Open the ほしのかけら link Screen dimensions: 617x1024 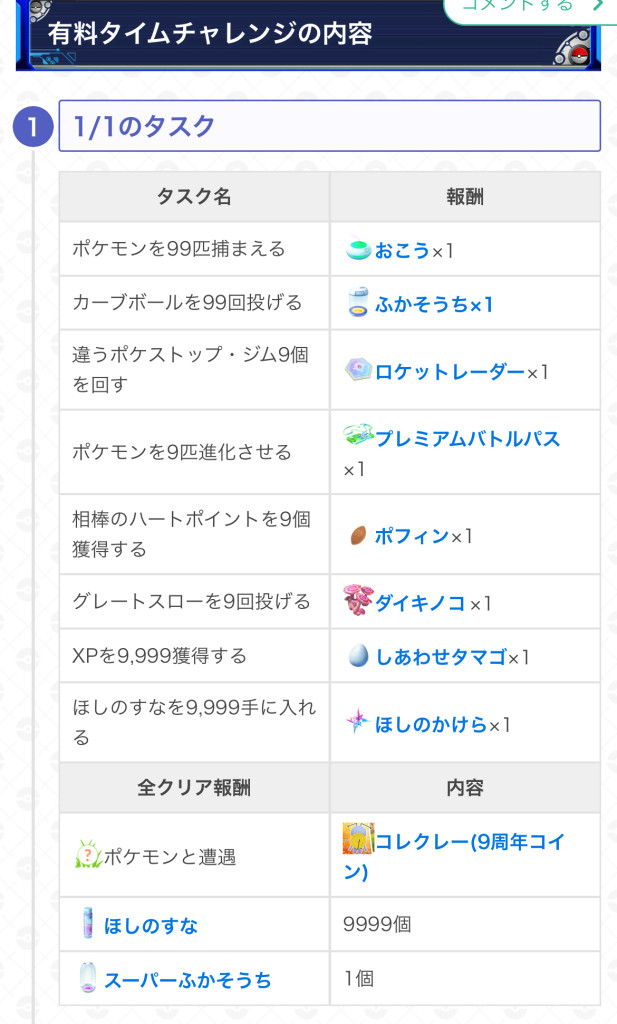tap(431, 723)
